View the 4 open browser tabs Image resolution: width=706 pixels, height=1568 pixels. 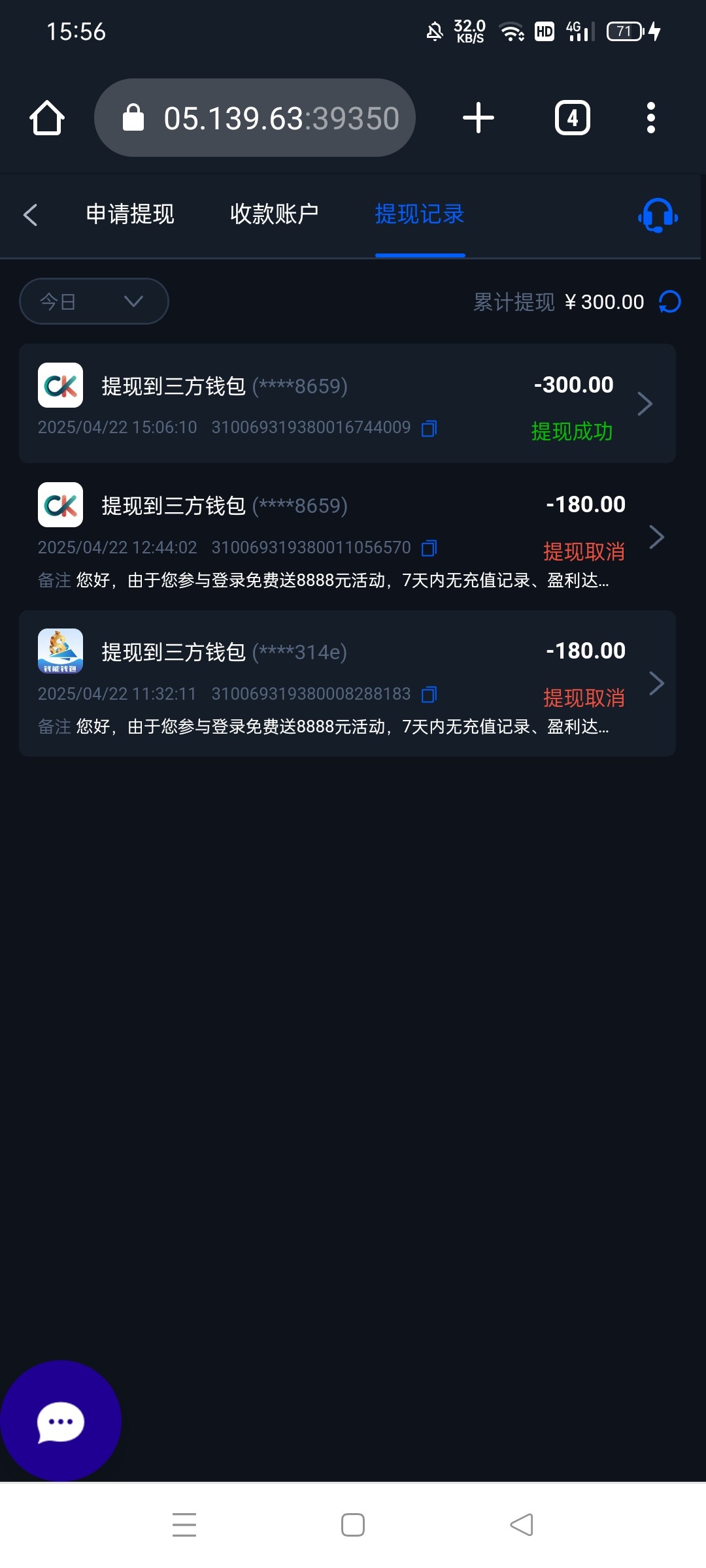pos(573,118)
